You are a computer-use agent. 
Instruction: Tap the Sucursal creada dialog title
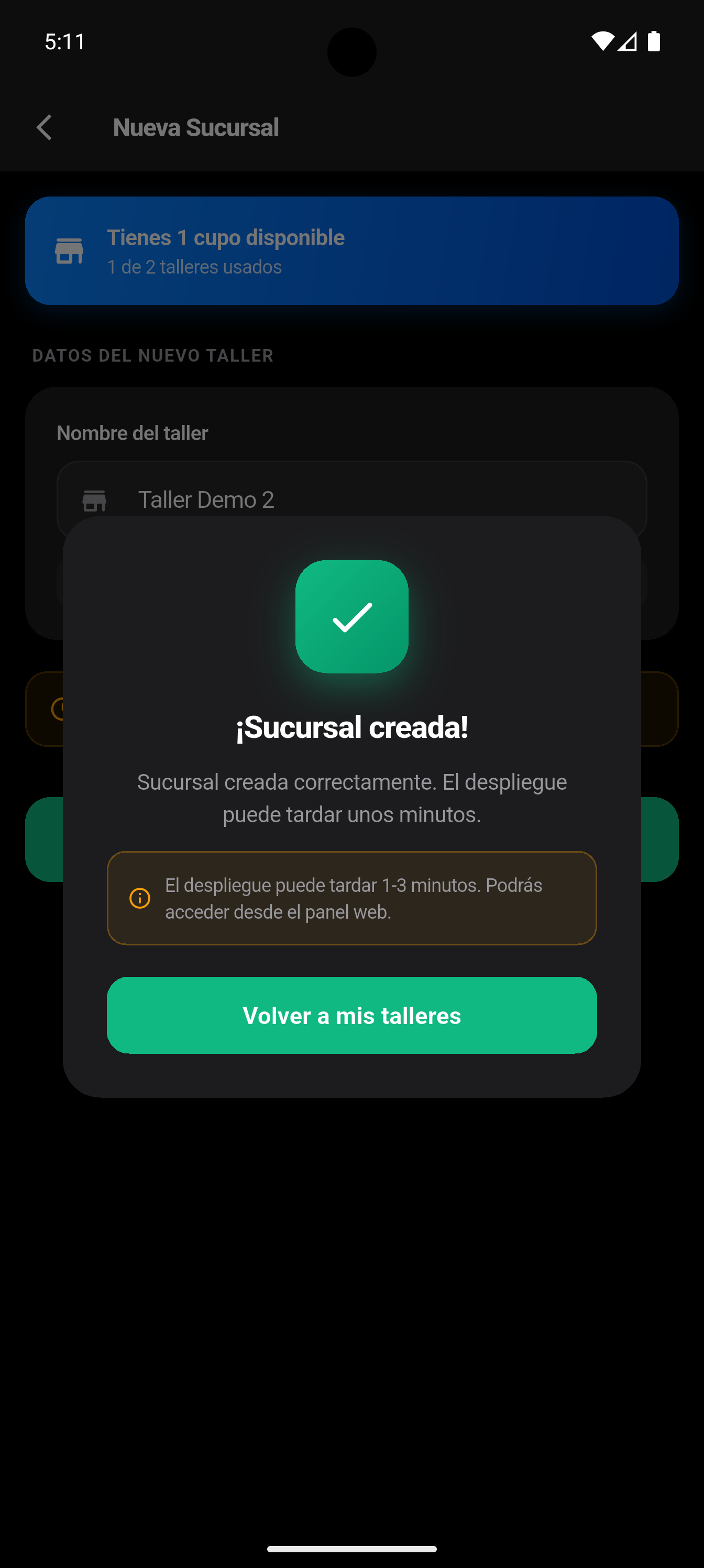(351, 728)
